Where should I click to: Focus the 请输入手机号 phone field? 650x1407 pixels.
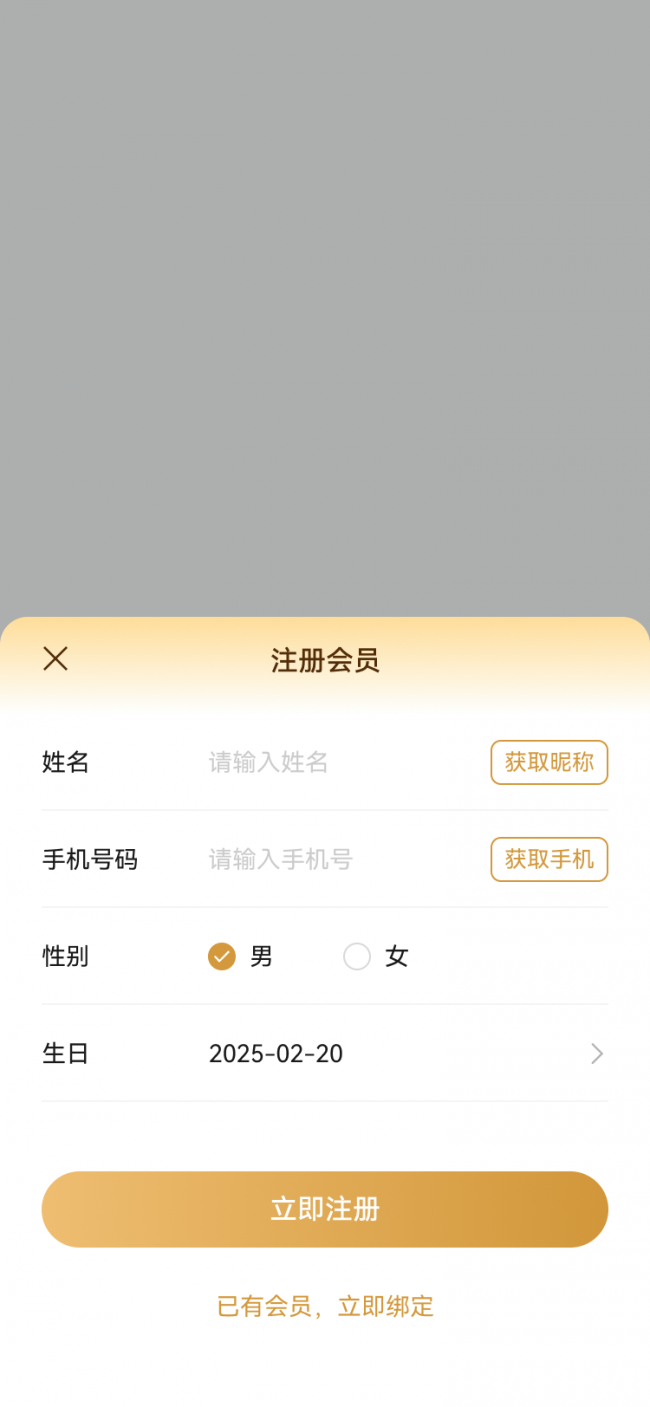point(340,859)
